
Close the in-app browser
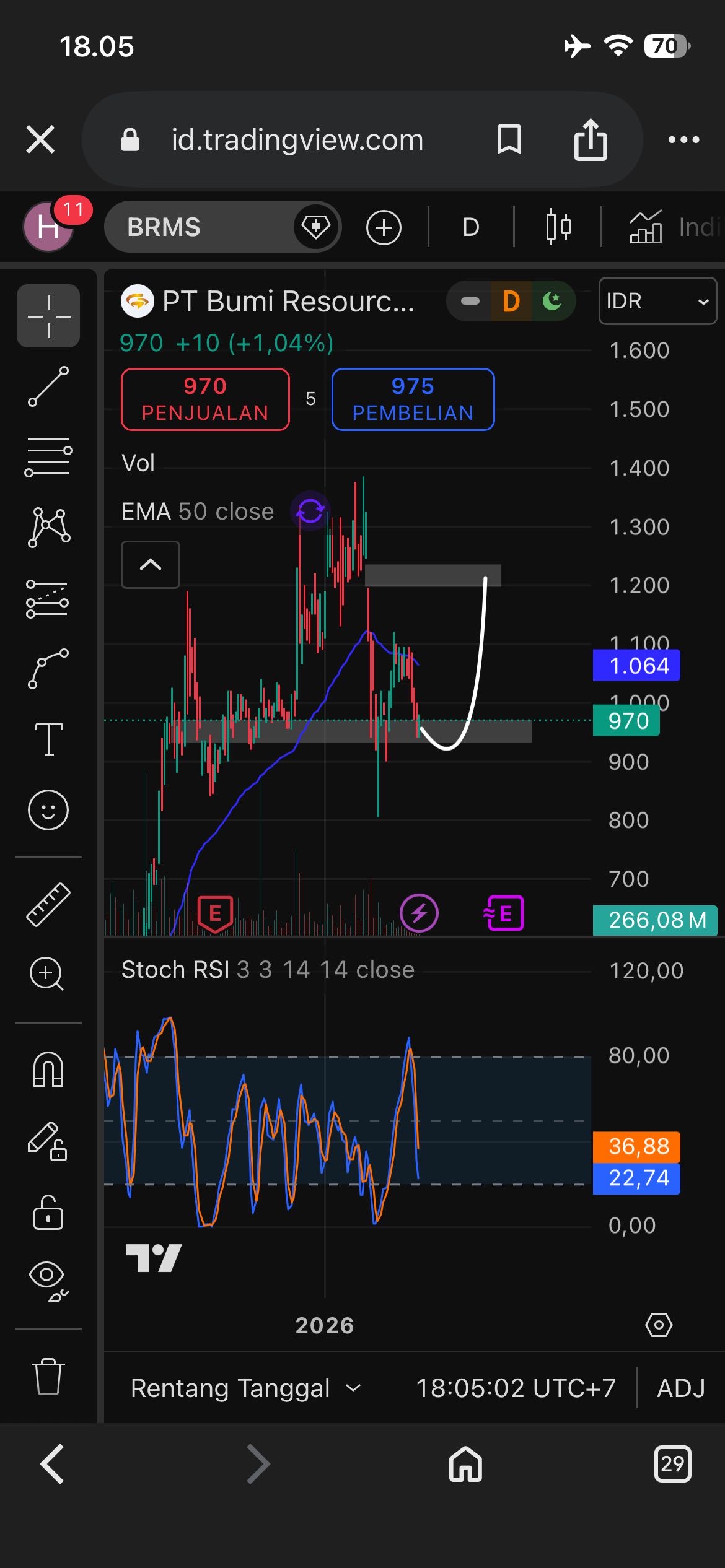tap(41, 139)
